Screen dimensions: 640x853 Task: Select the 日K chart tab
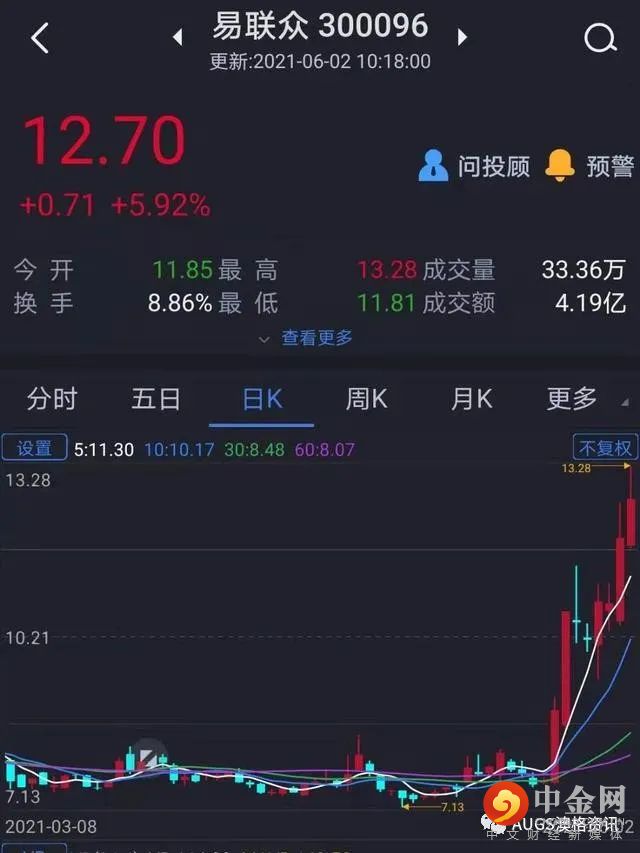pyautogui.click(x=262, y=399)
